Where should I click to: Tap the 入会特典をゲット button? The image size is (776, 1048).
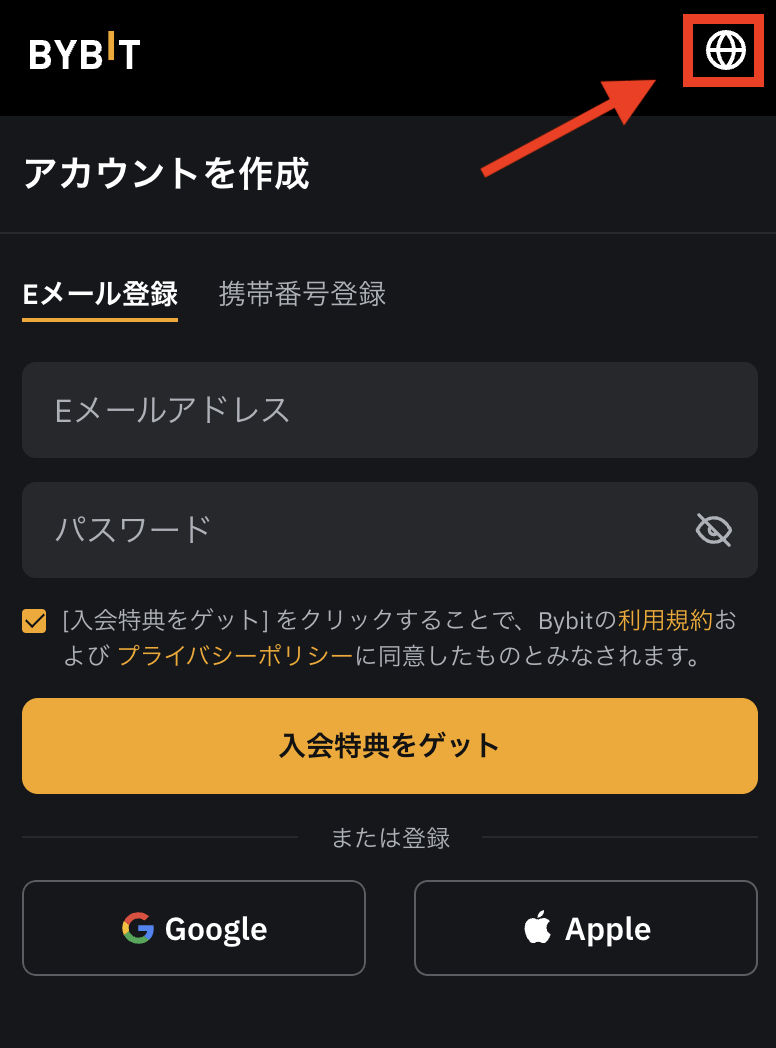pyautogui.click(x=389, y=746)
